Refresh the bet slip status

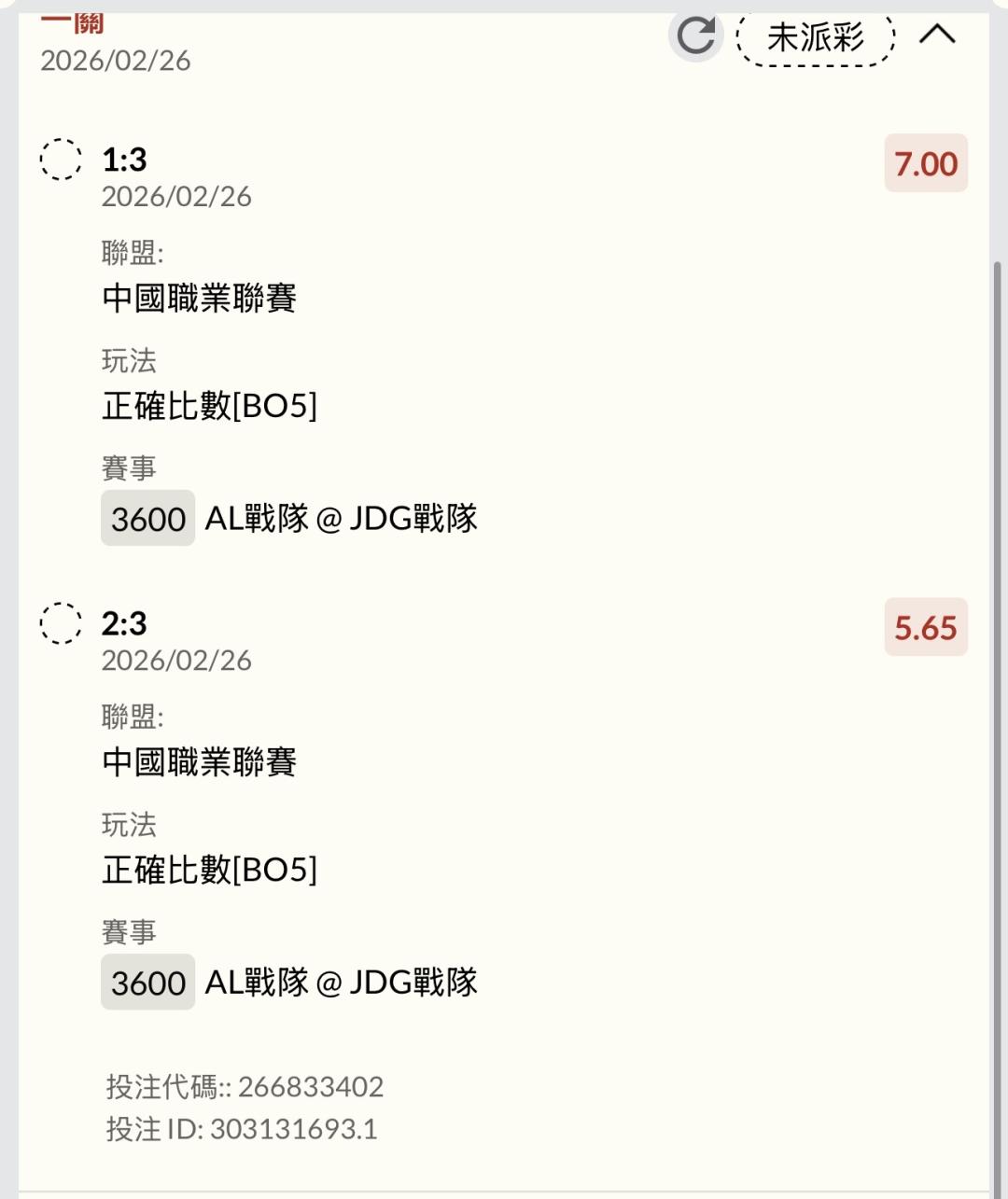tap(695, 36)
